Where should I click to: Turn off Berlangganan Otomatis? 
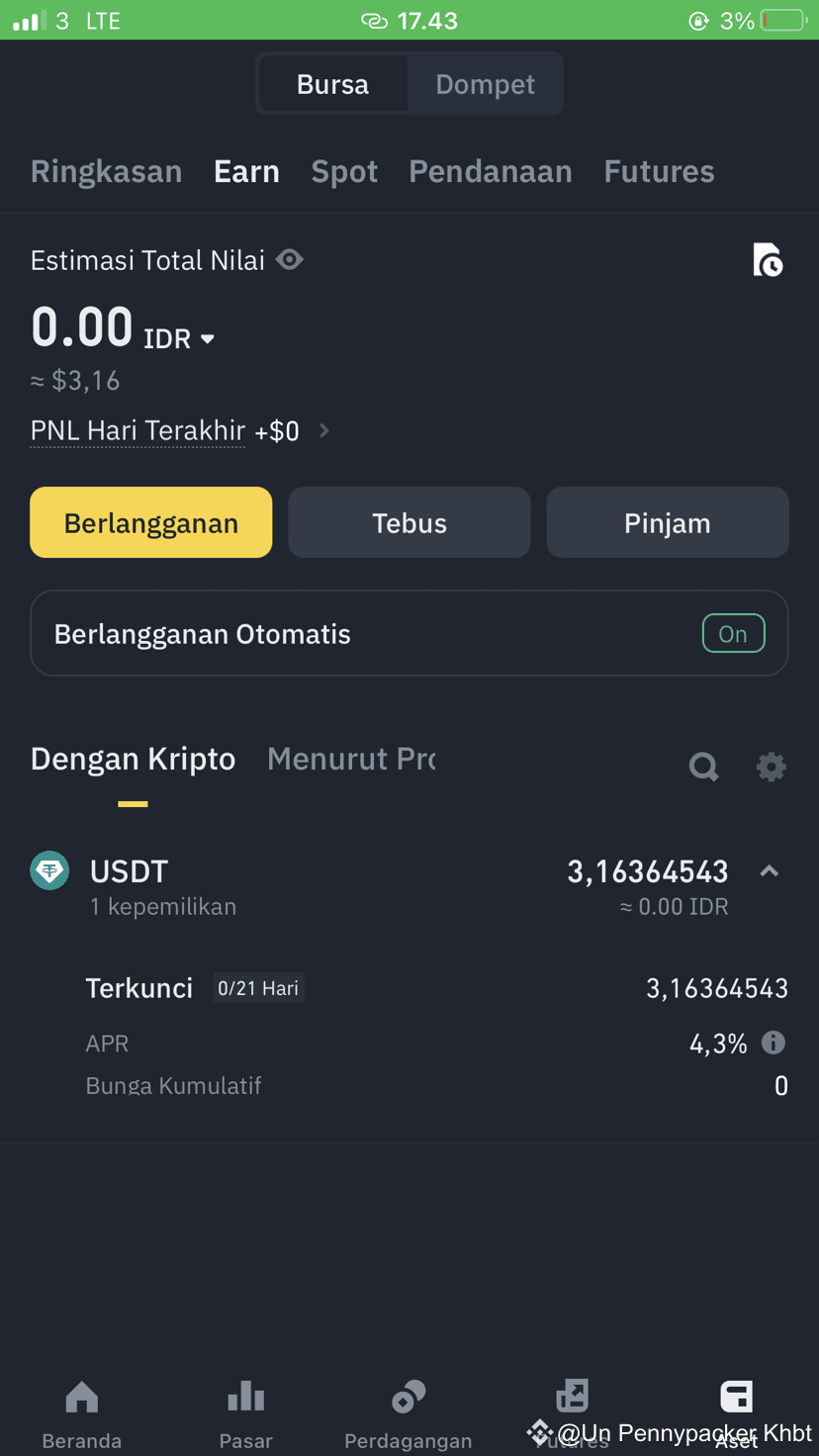733,633
